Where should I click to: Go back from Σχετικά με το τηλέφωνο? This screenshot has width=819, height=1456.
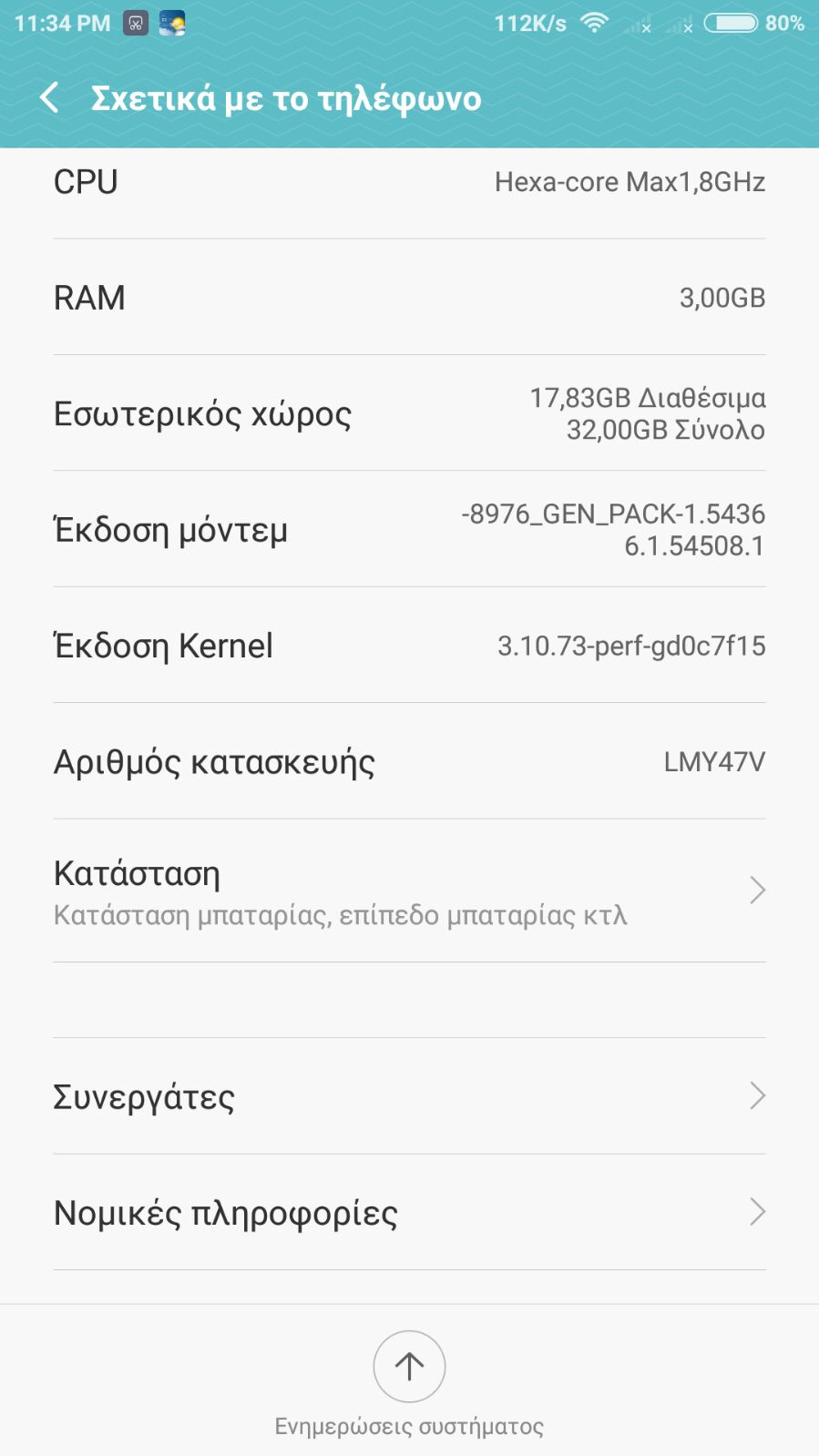pos(50,97)
